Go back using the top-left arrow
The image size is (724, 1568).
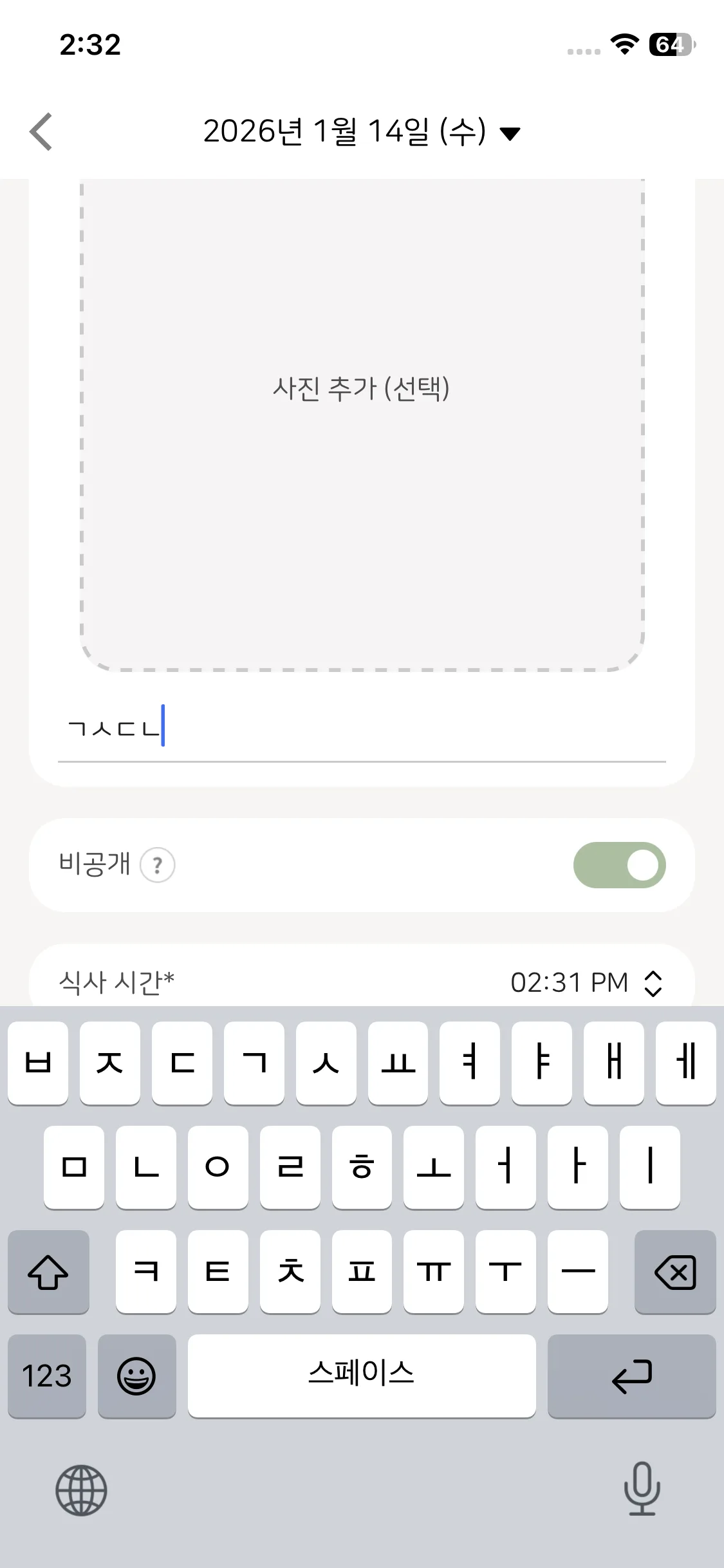click(41, 132)
